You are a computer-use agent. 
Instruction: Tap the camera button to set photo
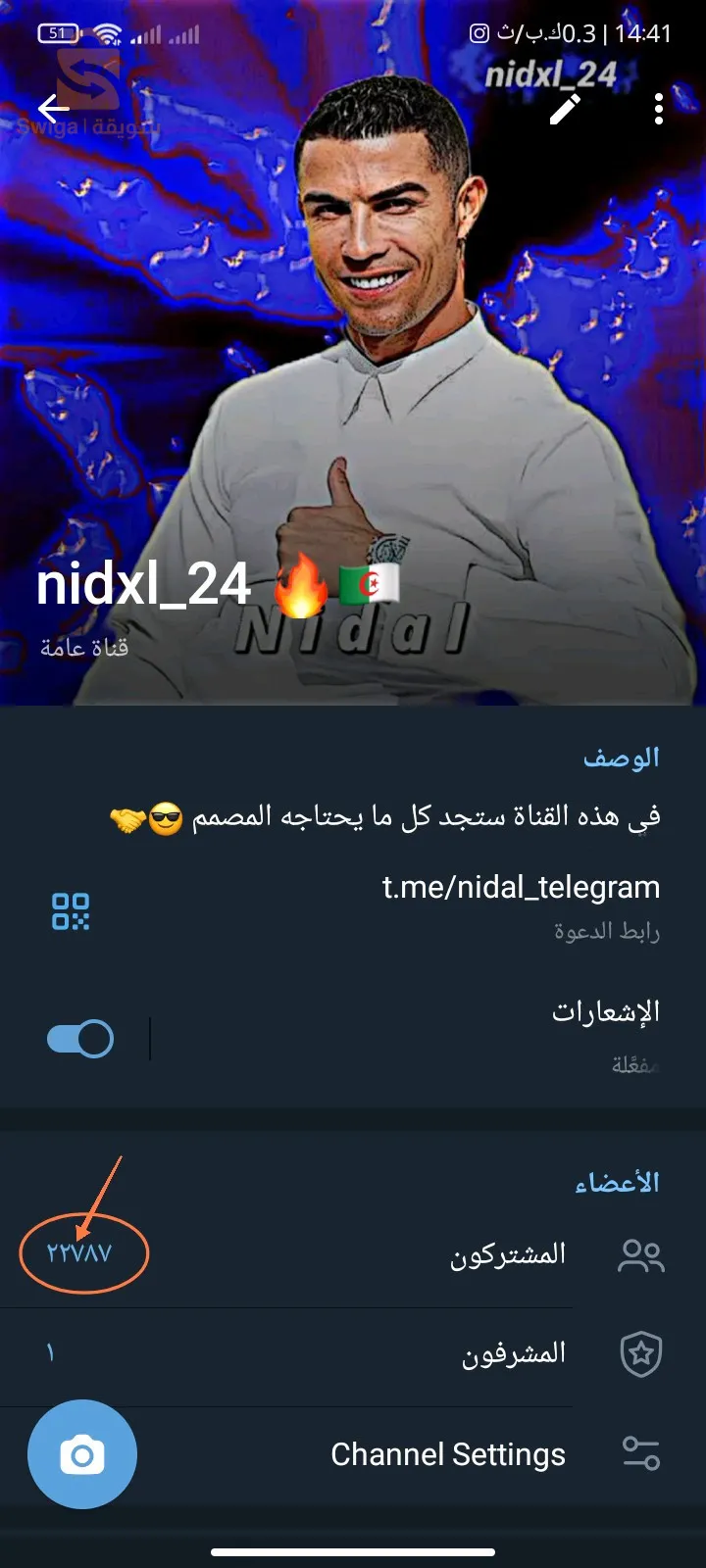[82, 1454]
